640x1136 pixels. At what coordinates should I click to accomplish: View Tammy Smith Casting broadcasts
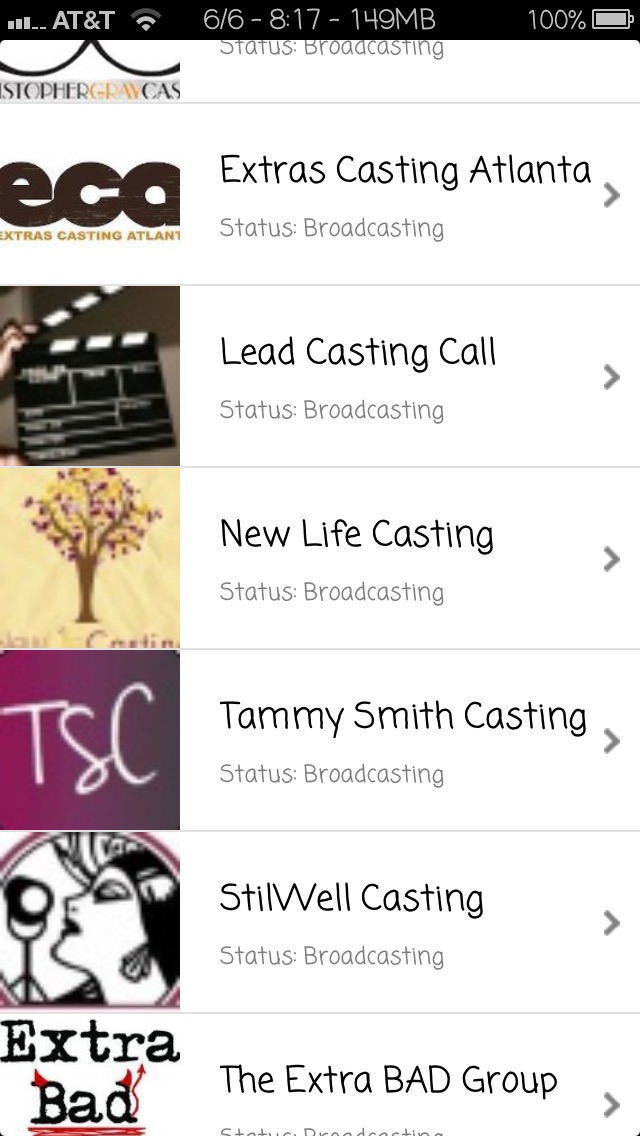pyautogui.click(x=403, y=740)
